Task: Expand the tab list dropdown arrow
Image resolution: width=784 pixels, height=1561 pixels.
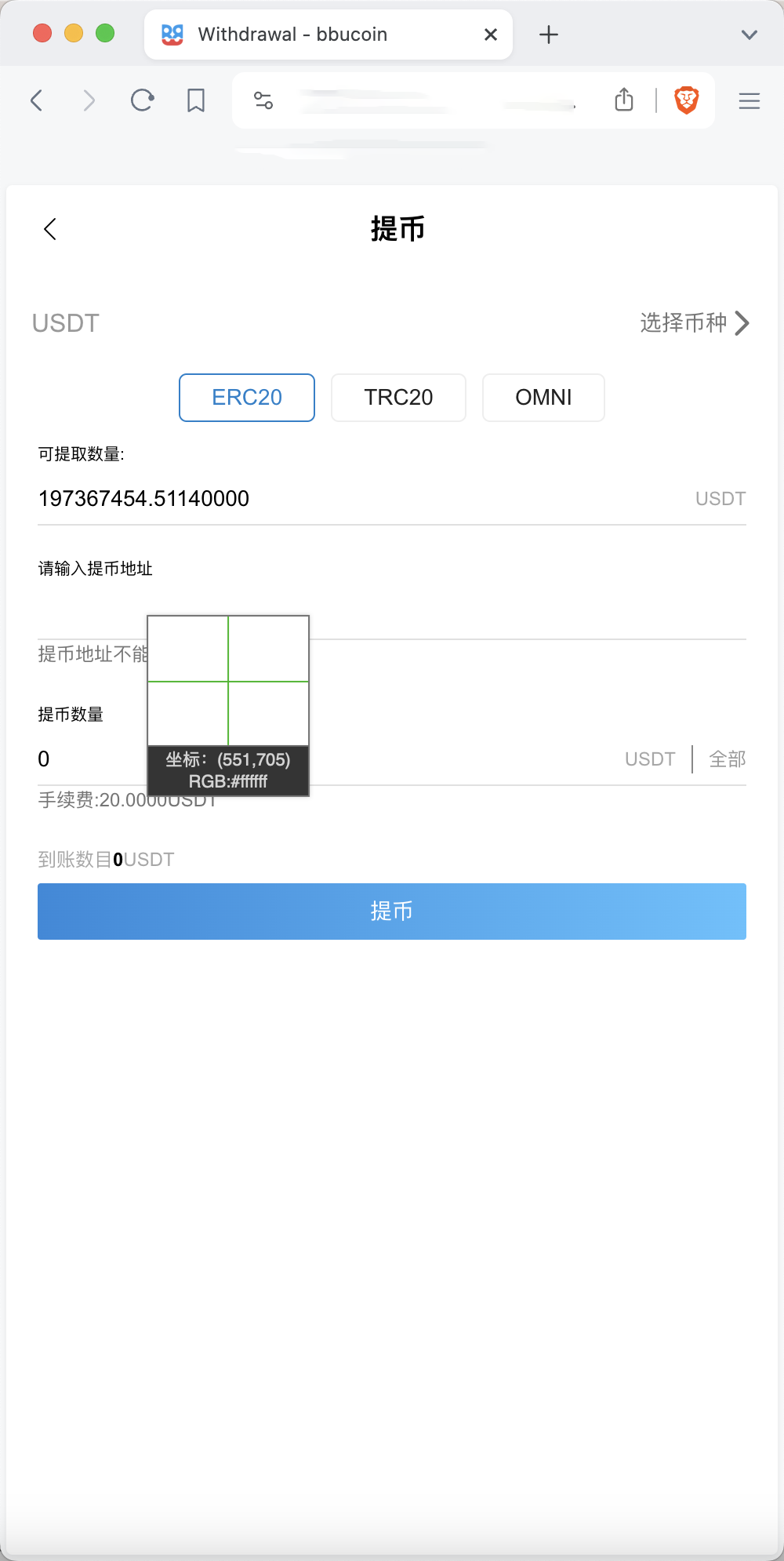Action: 750,35
